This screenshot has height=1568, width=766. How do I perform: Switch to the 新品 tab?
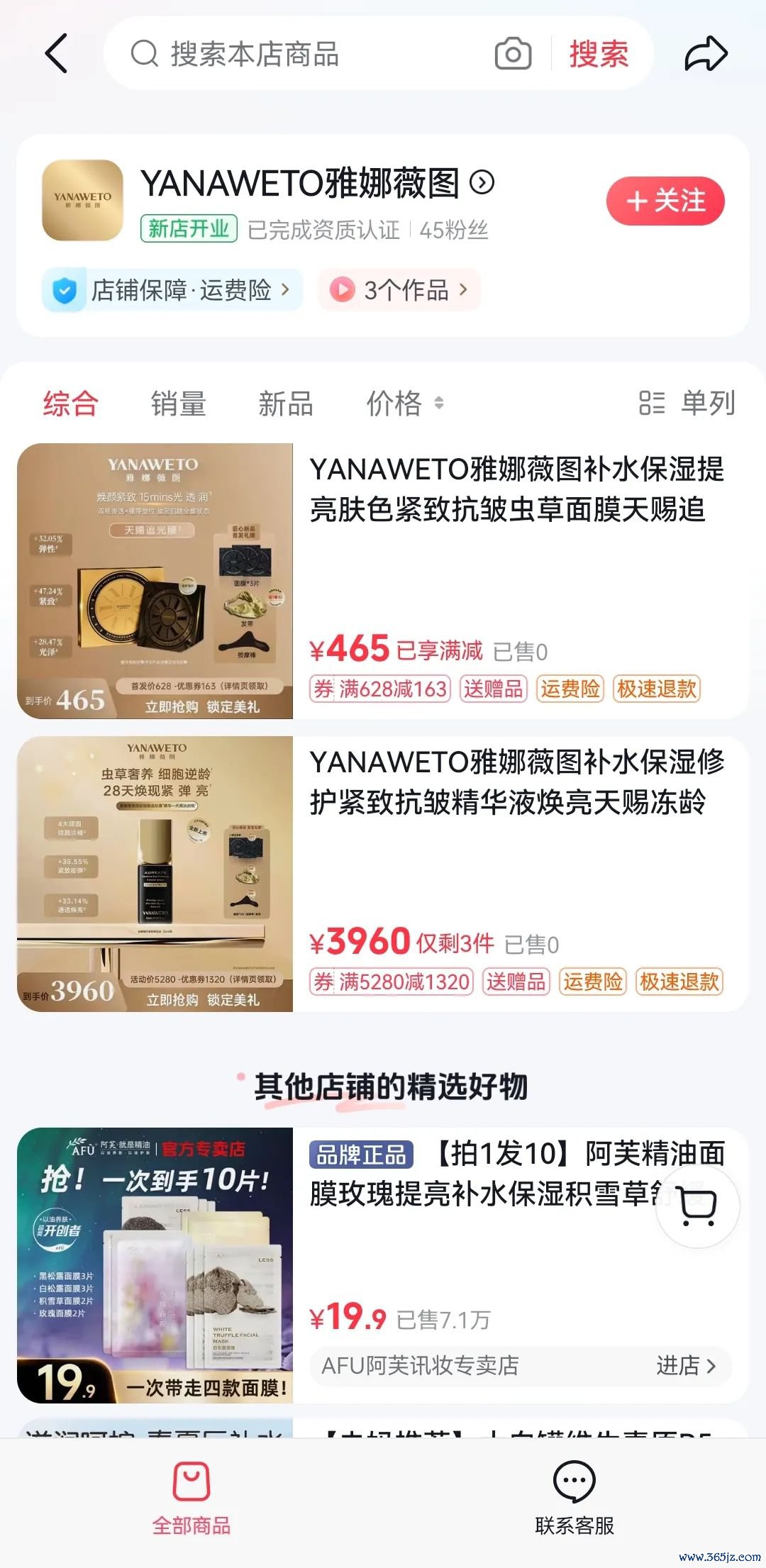pyautogui.click(x=285, y=404)
